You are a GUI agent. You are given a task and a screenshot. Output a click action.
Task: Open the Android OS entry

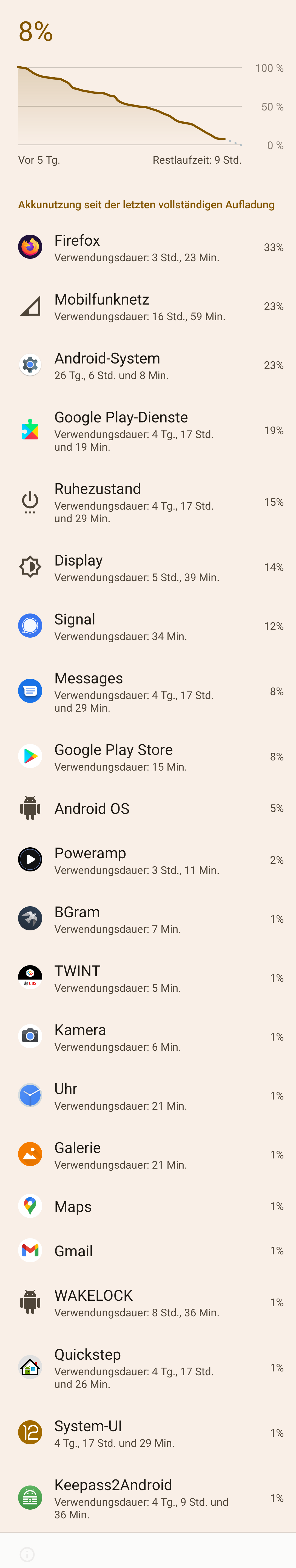(x=148, y=808)
